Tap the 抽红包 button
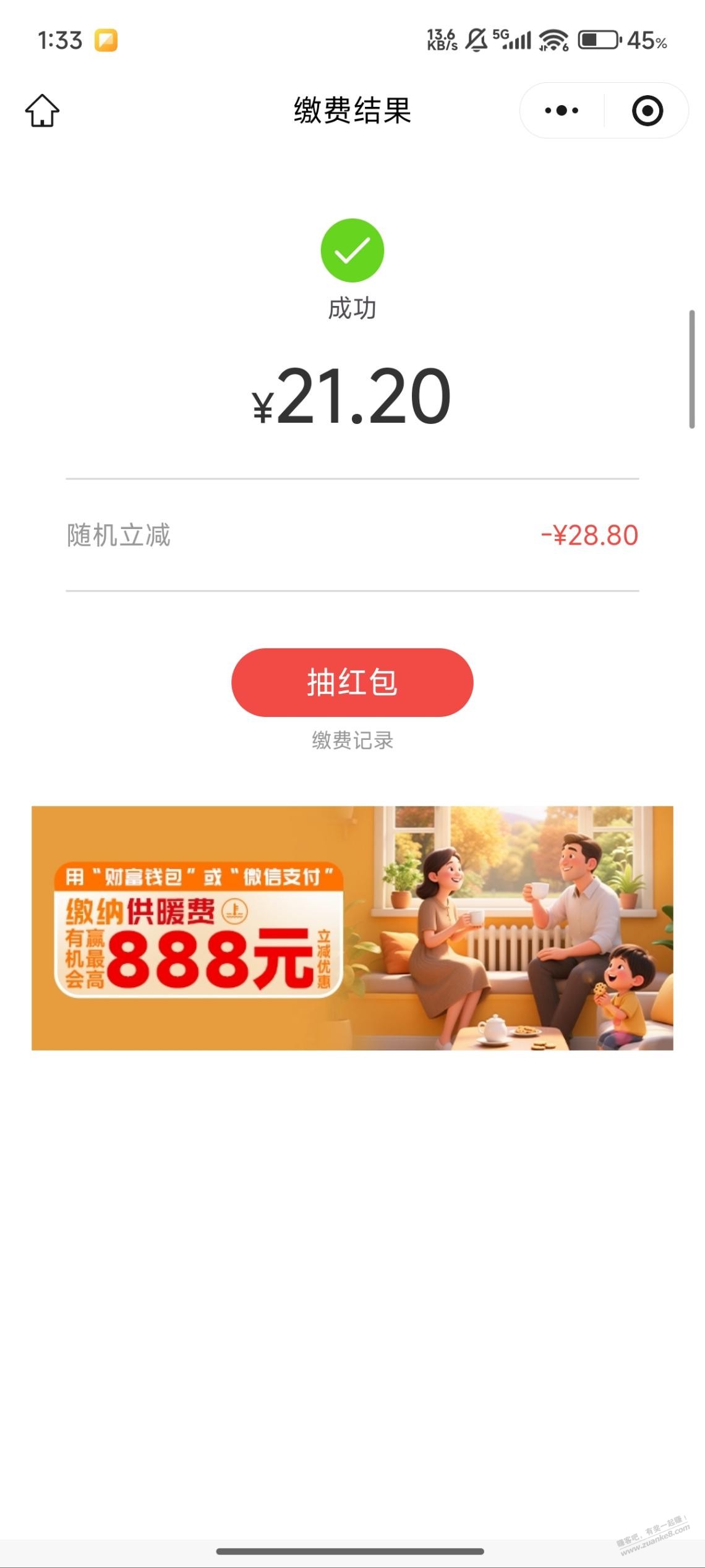Screen dimensions: 705x1568 [352, 682]
